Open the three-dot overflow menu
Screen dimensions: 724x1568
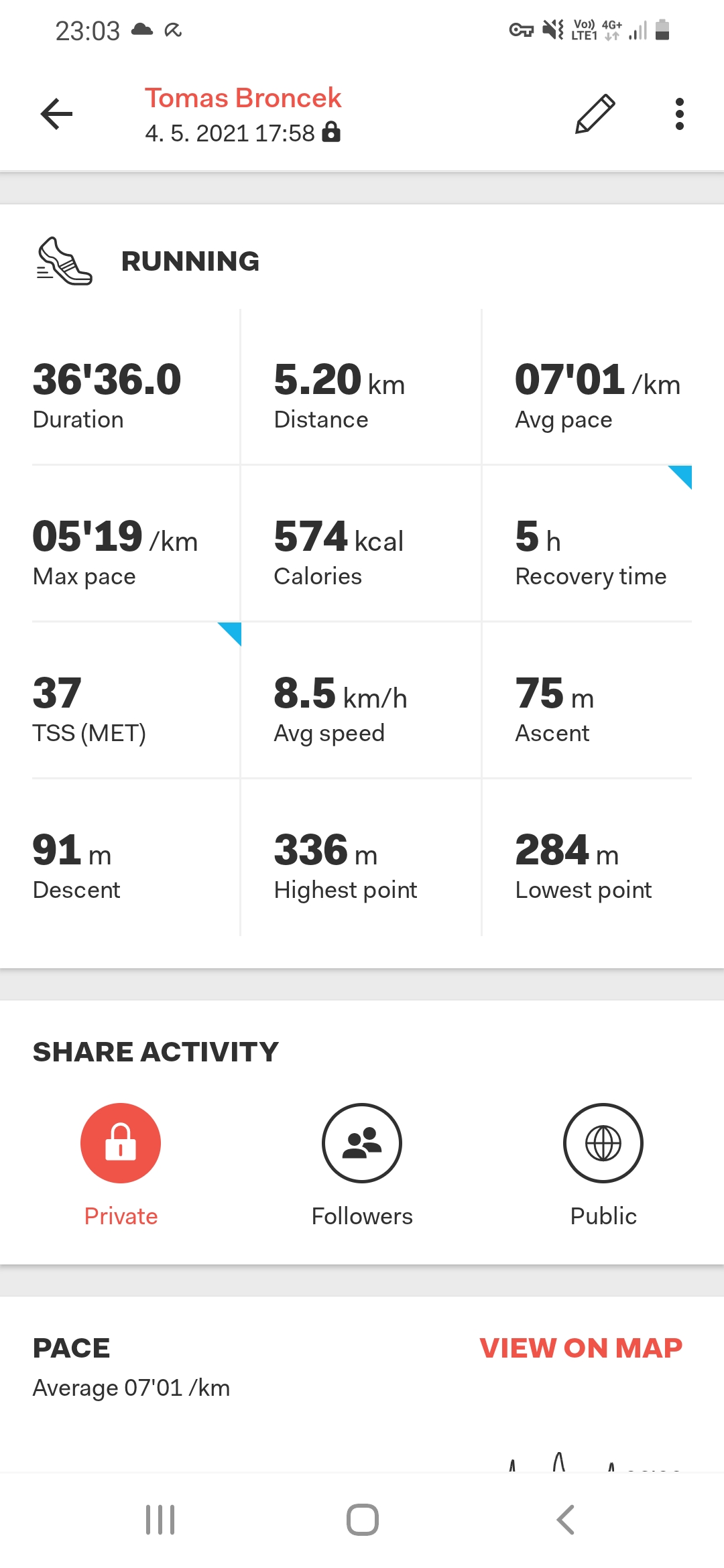[680, 114]
